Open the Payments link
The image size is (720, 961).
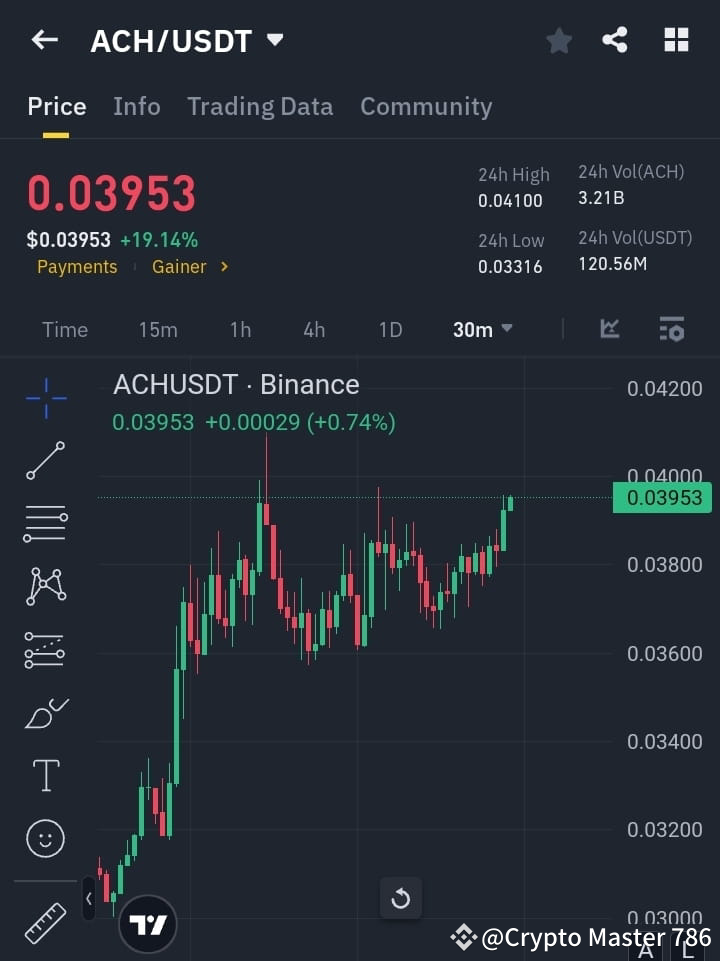77,267
